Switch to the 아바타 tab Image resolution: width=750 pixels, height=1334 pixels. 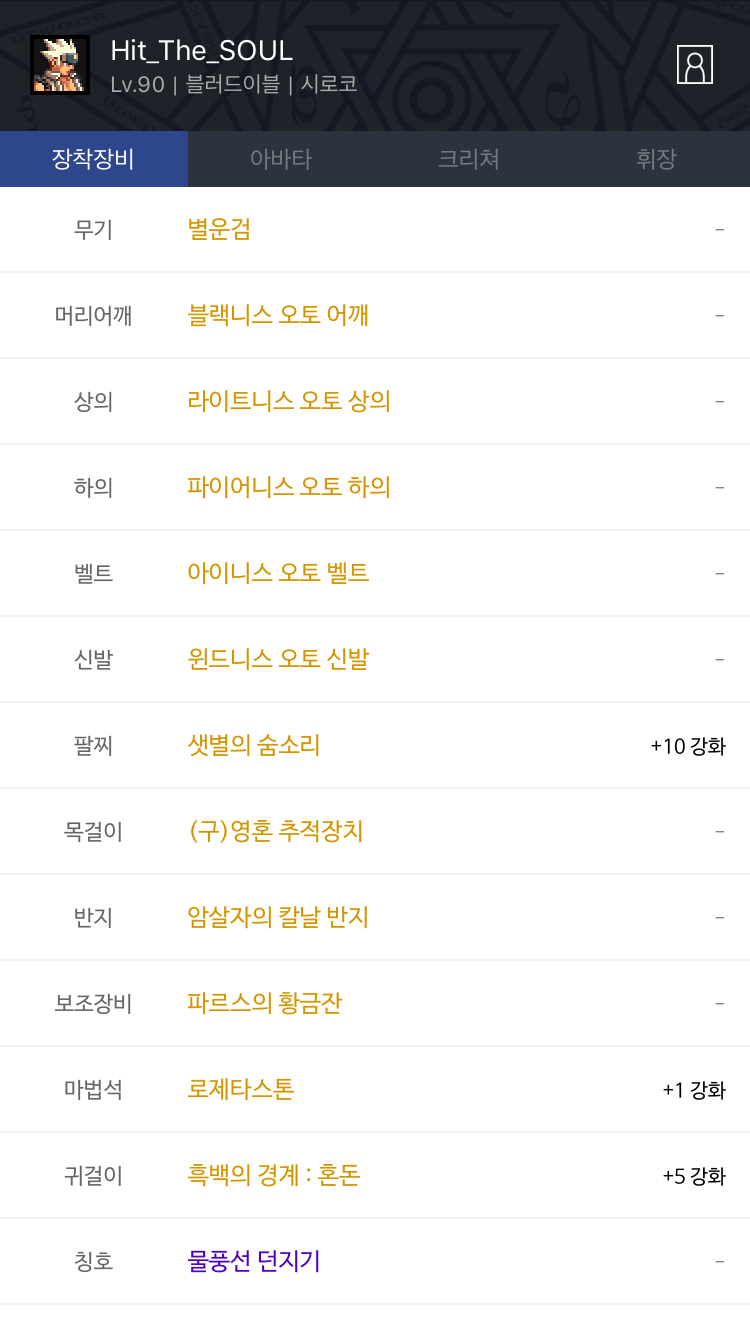(x=281, y=159)
